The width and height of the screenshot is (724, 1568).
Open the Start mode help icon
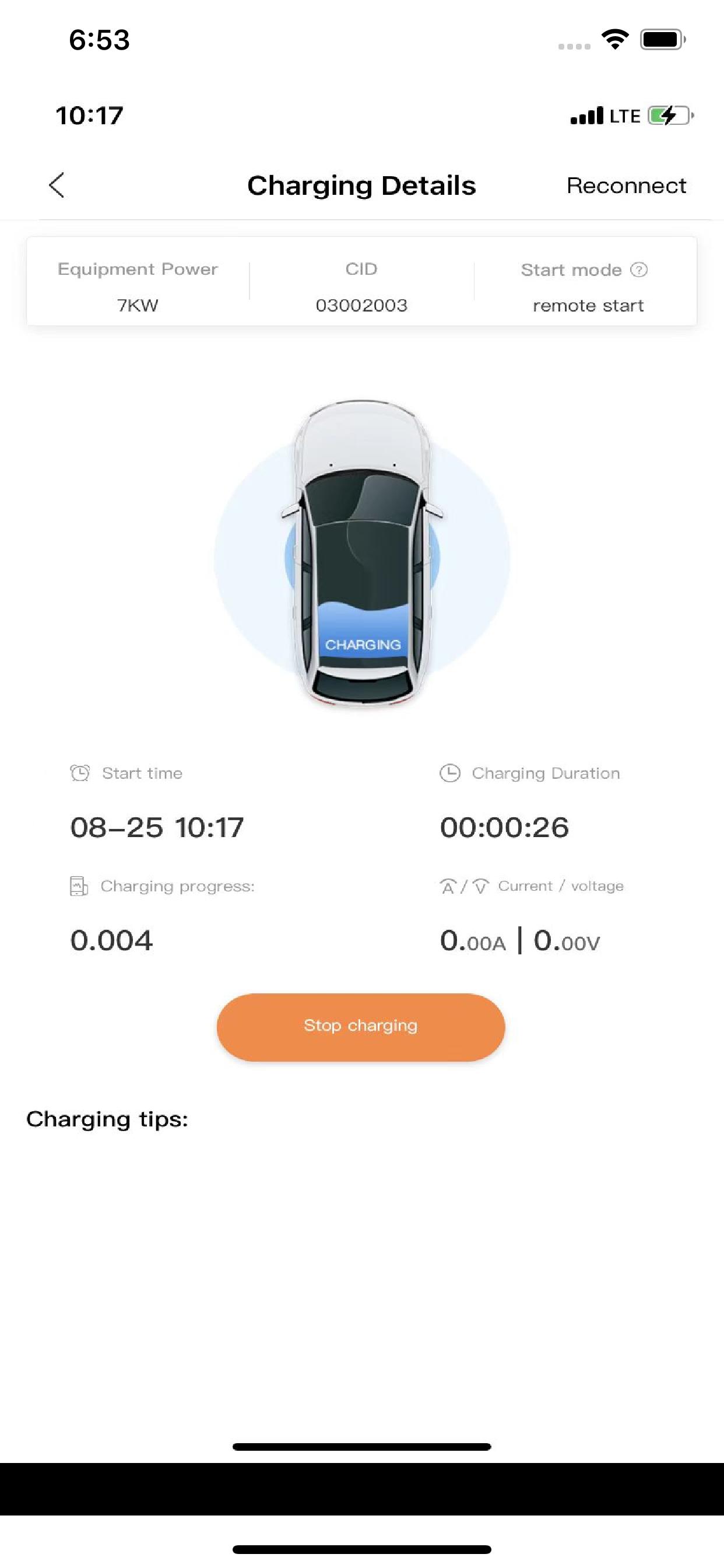639,269
